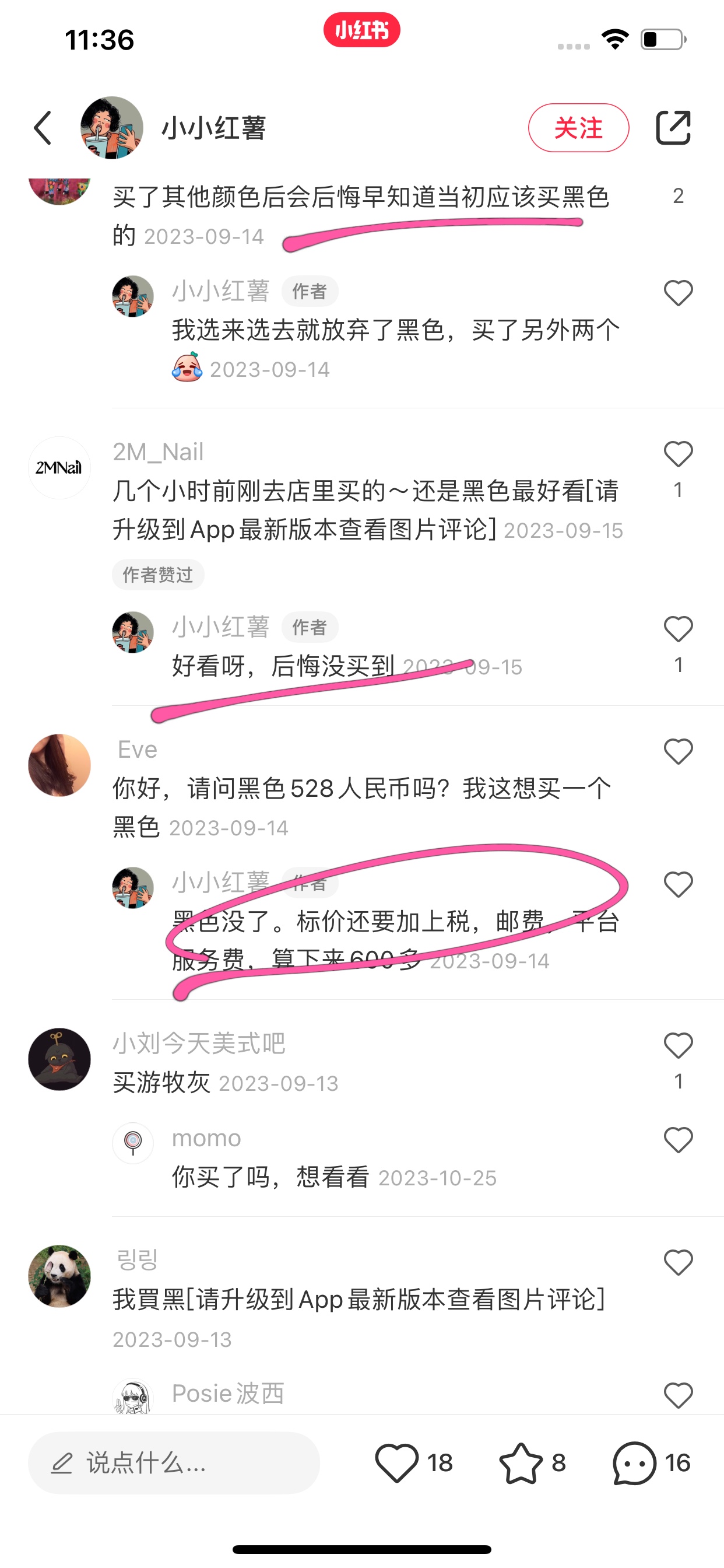Like 小刘今天美式吧's comment 买游牧灰
724x1568 pixels.
(x=678, y=1046)
